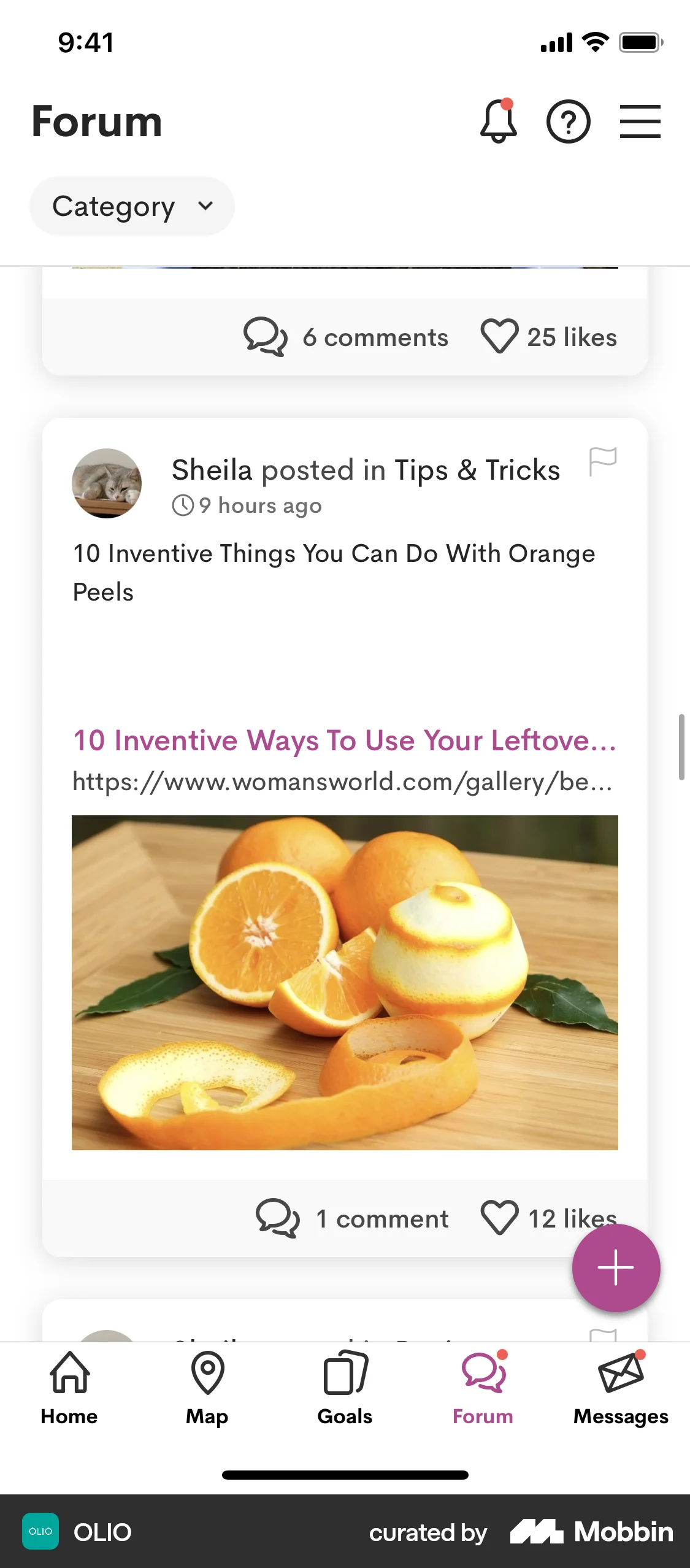Like the post with 25 likes
This screenshot has width=690, height=1568.
[x=499, y=336]
